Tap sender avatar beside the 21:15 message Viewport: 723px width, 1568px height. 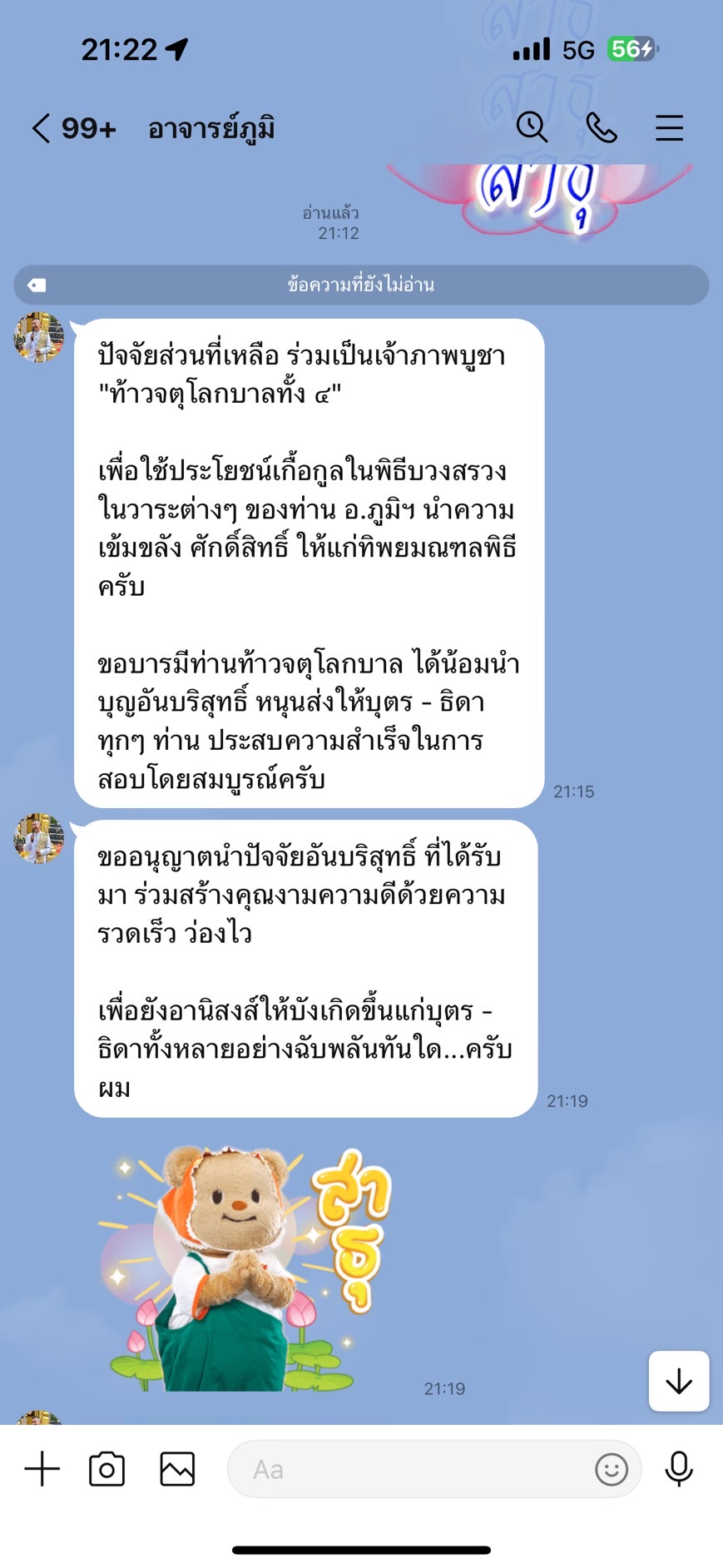(38, 337)
